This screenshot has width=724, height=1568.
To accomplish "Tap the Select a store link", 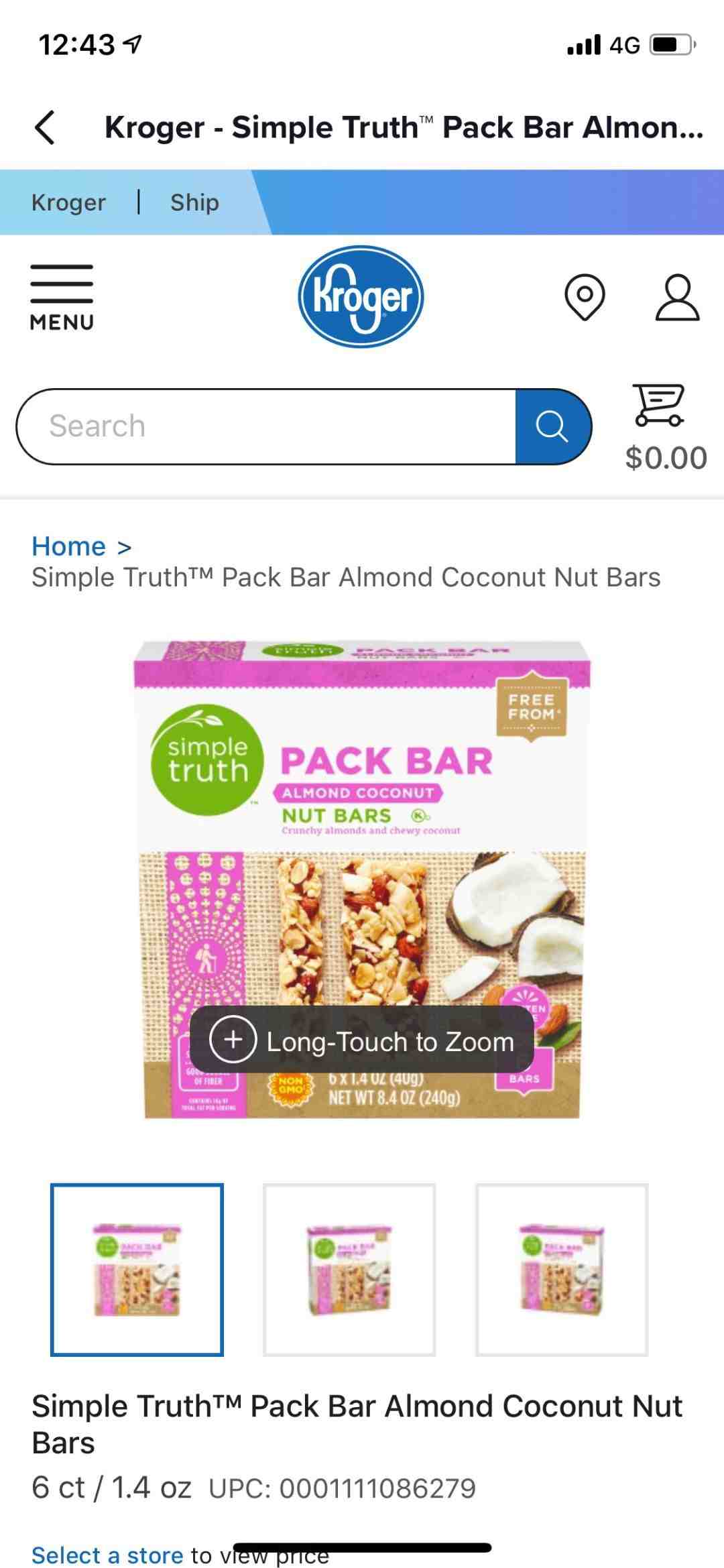I will [107, 1555].
